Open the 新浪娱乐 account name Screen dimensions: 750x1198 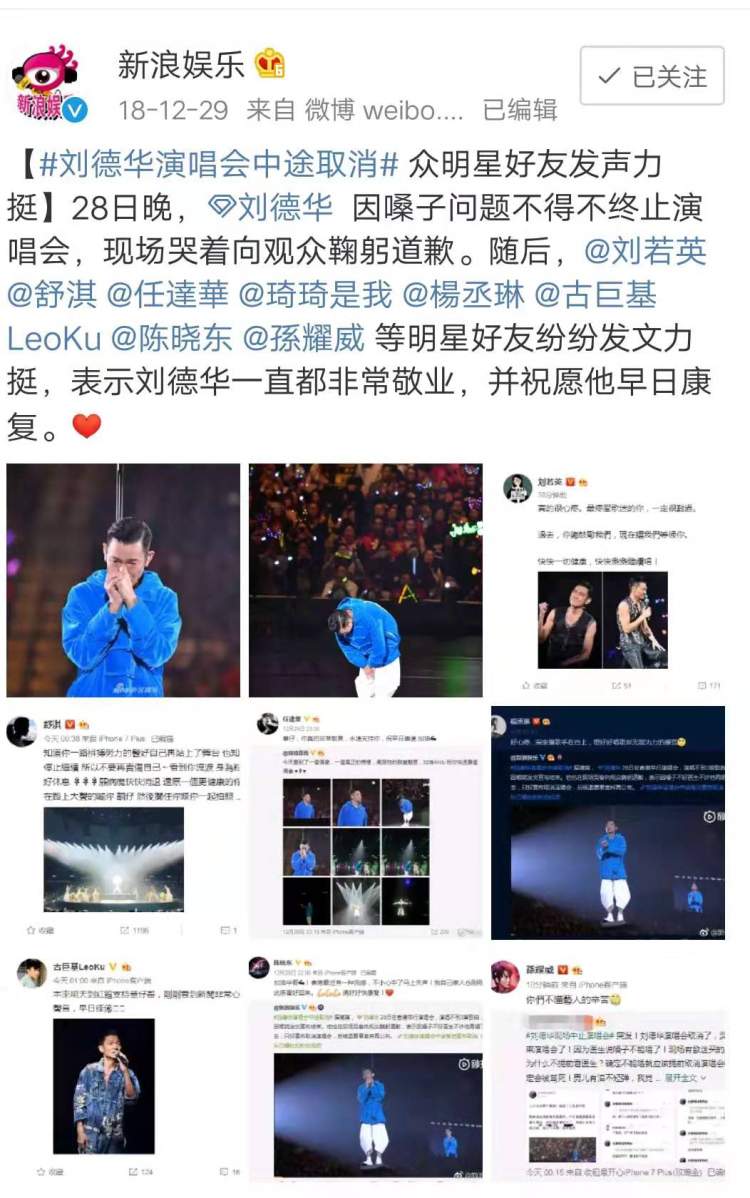(x=181, y=65)
